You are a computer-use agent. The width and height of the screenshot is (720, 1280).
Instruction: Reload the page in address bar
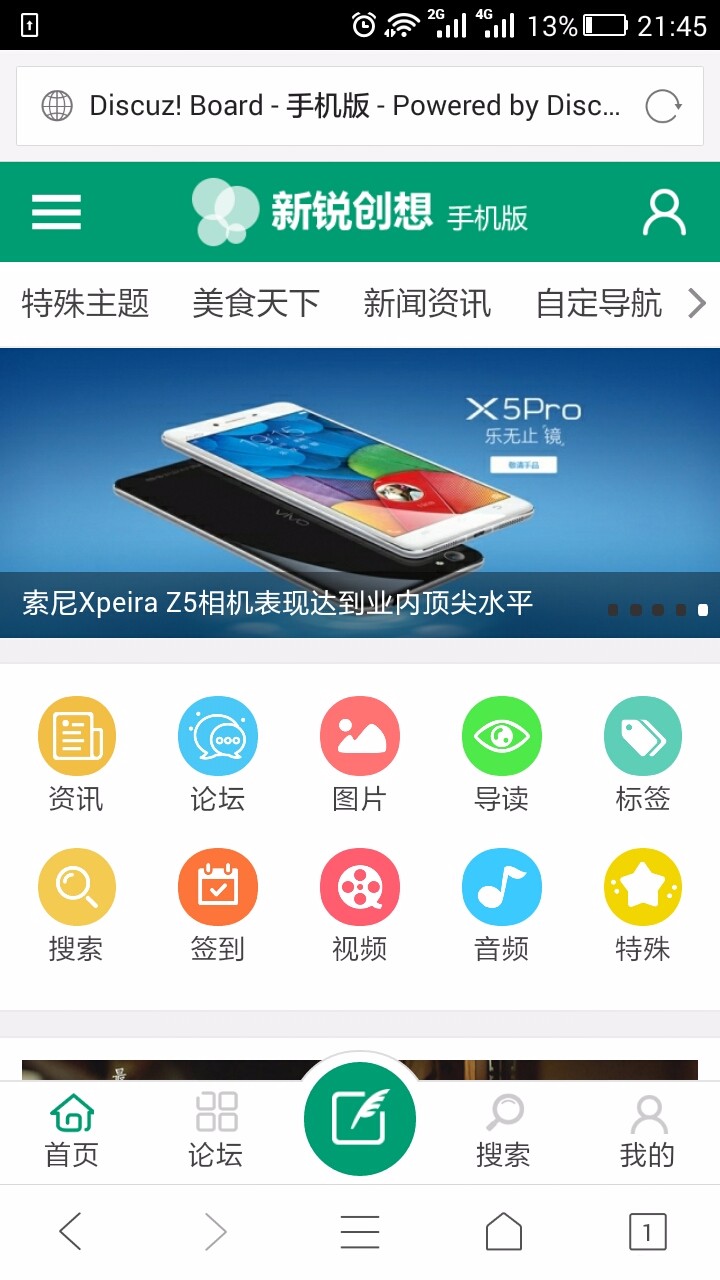[x=663, y=106]
